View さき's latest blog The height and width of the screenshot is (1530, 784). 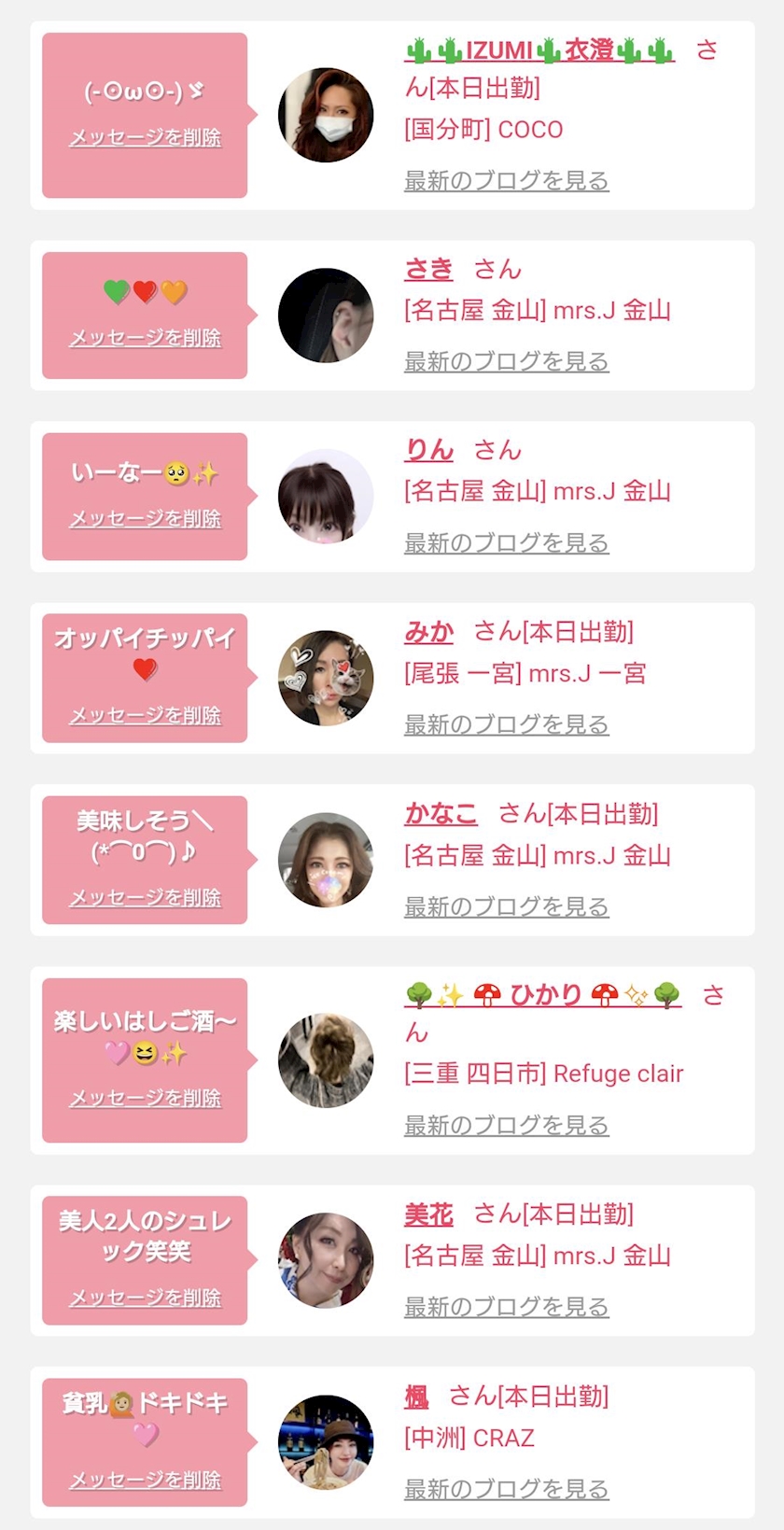tap(506, 362)
